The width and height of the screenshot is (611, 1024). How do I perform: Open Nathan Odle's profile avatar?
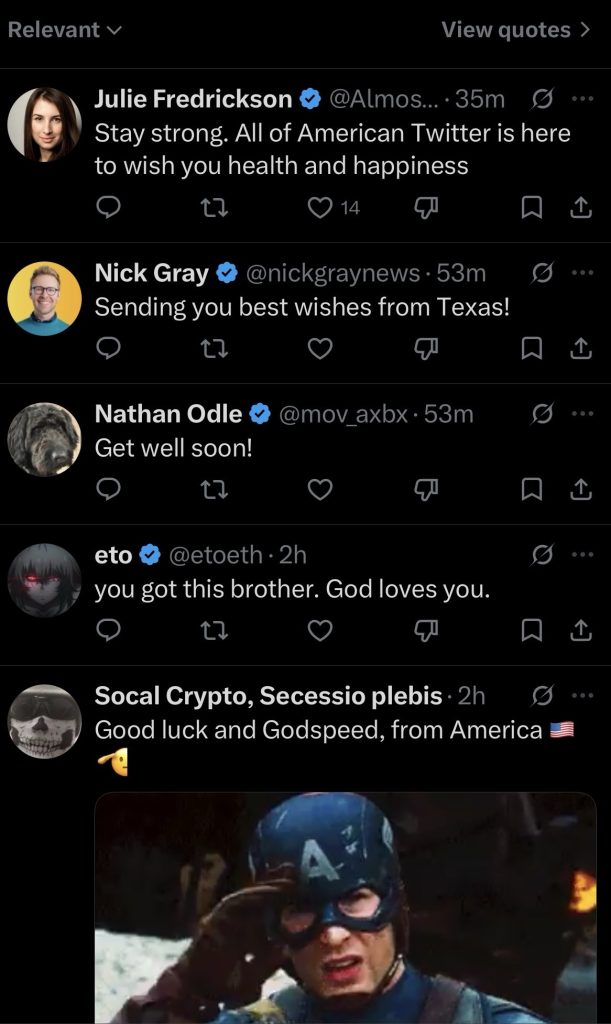click(44, 439)
